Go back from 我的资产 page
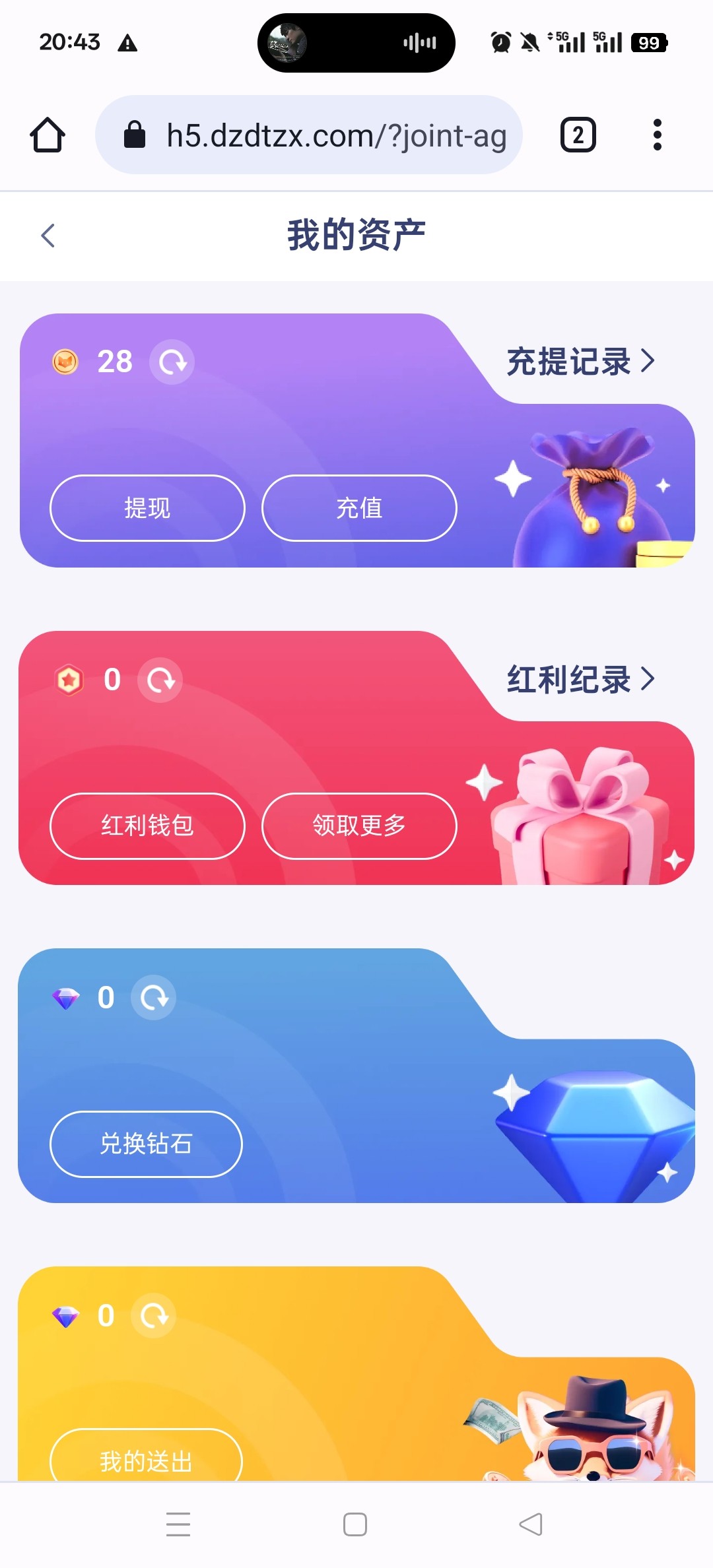The image size is (713, 1568). [48, 236]
